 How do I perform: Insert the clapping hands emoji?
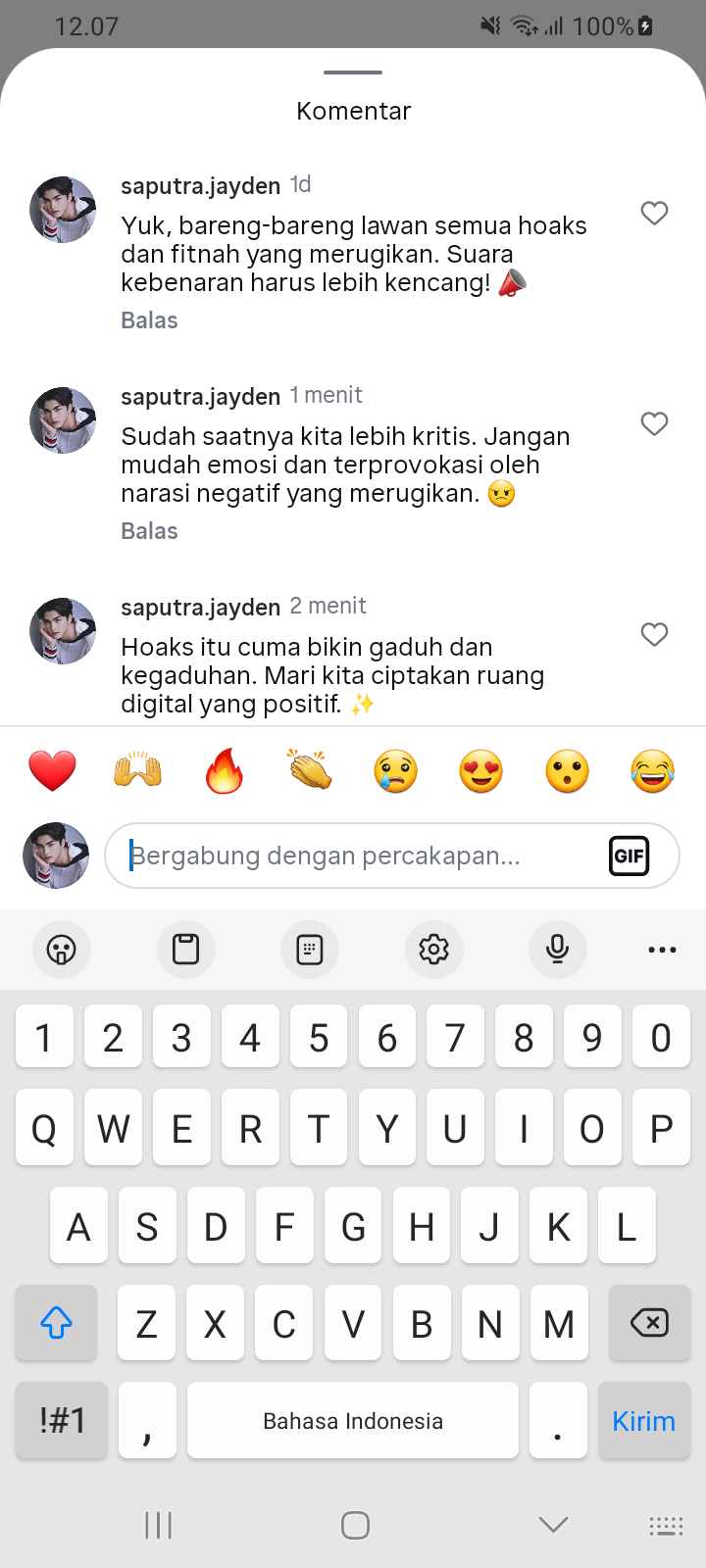[310, 771]
